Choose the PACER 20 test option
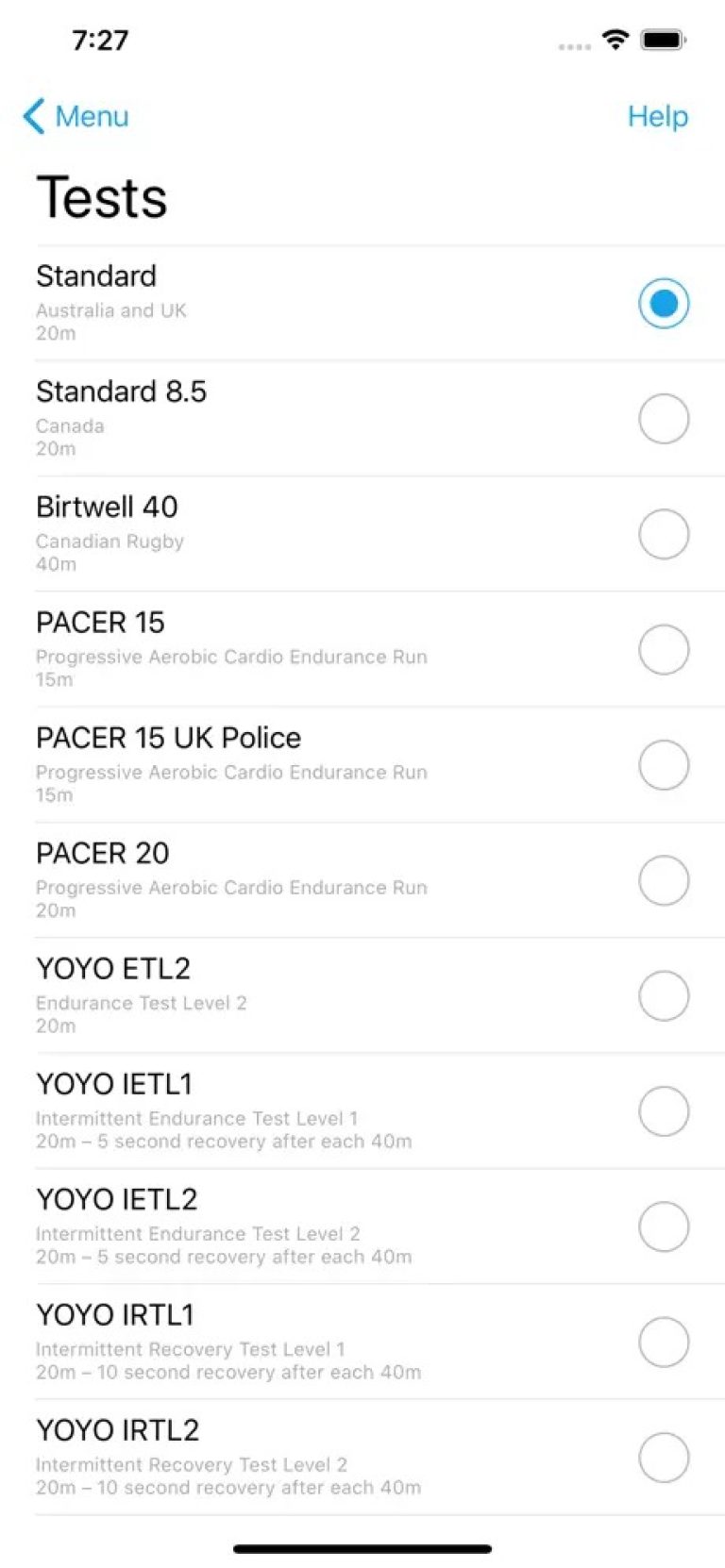 click(x=664, y=879)
